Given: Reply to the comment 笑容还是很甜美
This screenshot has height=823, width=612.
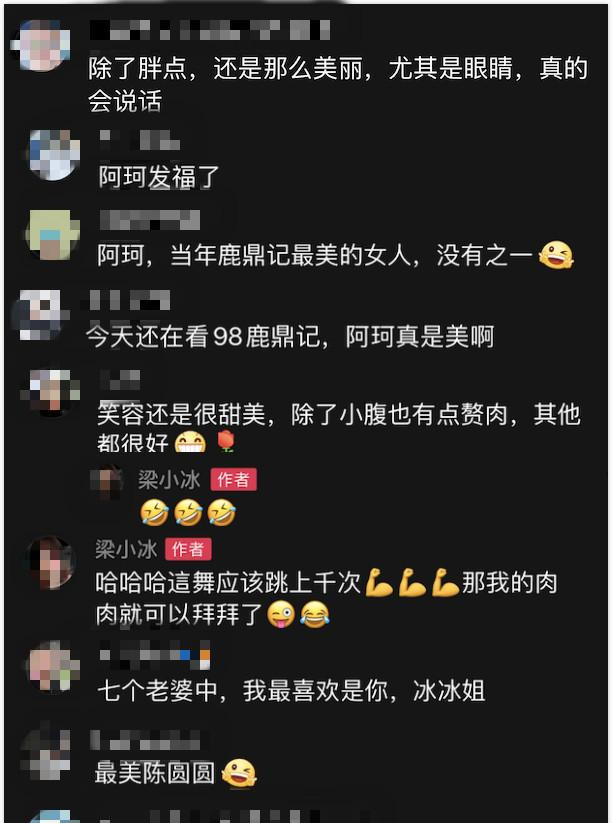Looking at the screenshot, I should 338,427.
